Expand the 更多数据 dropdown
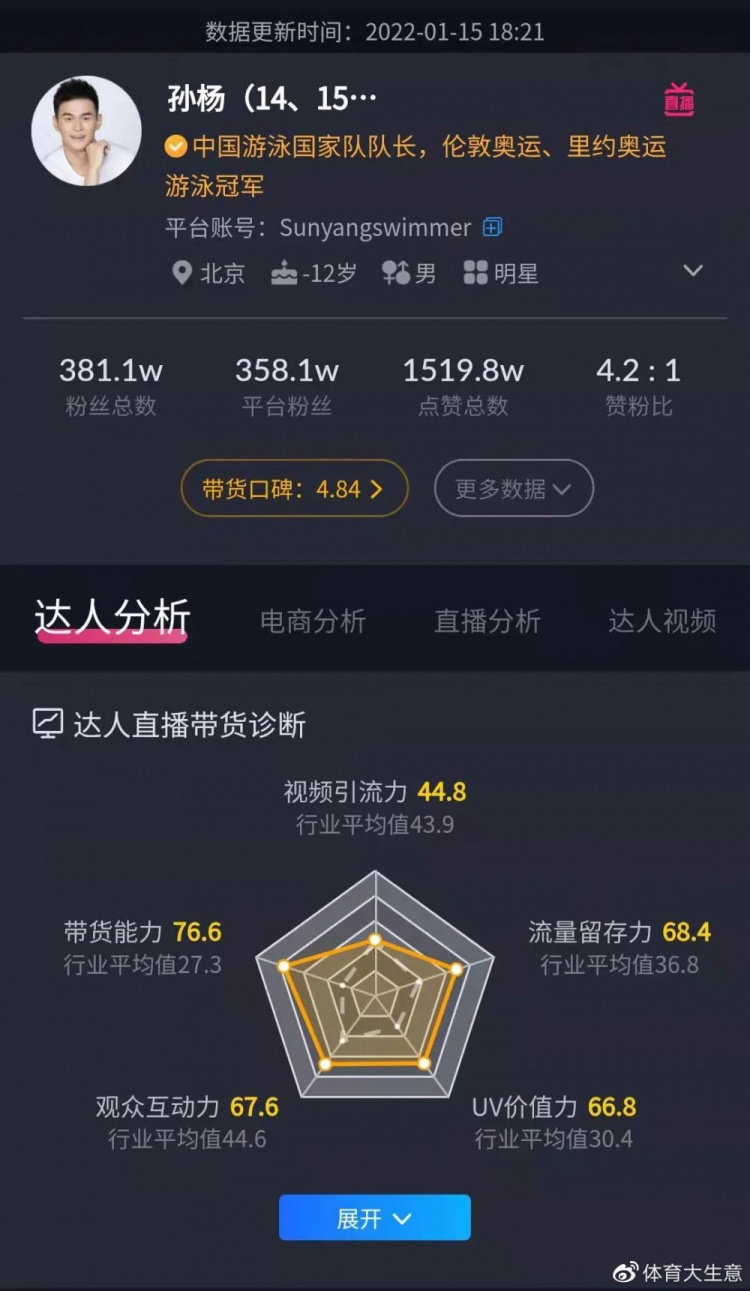The image size is (750, 1291). tap(513, 488)
